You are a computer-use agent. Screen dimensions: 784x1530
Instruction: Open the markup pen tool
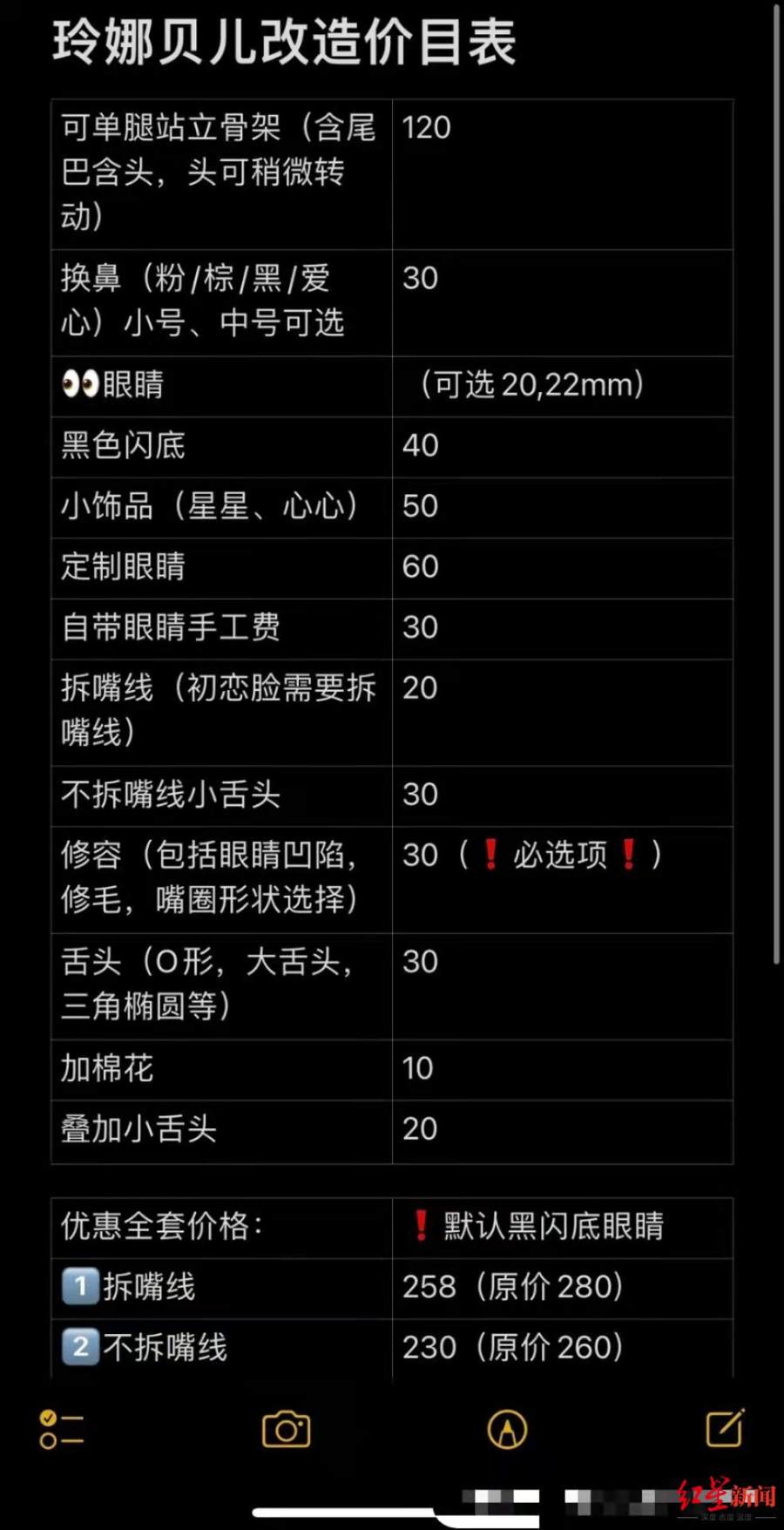pyautogui.click(x=507, y=1430)
